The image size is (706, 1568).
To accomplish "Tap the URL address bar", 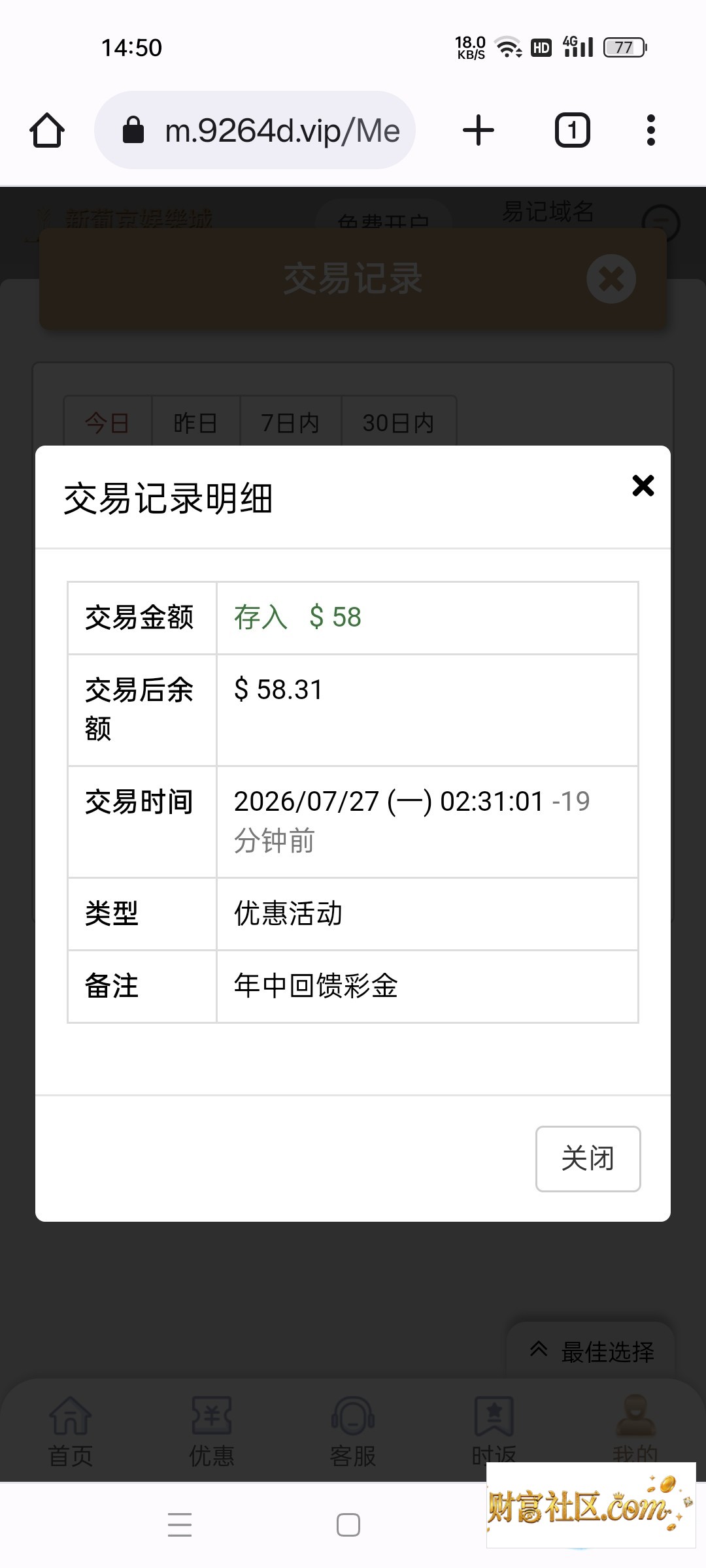I will [255, 130].
